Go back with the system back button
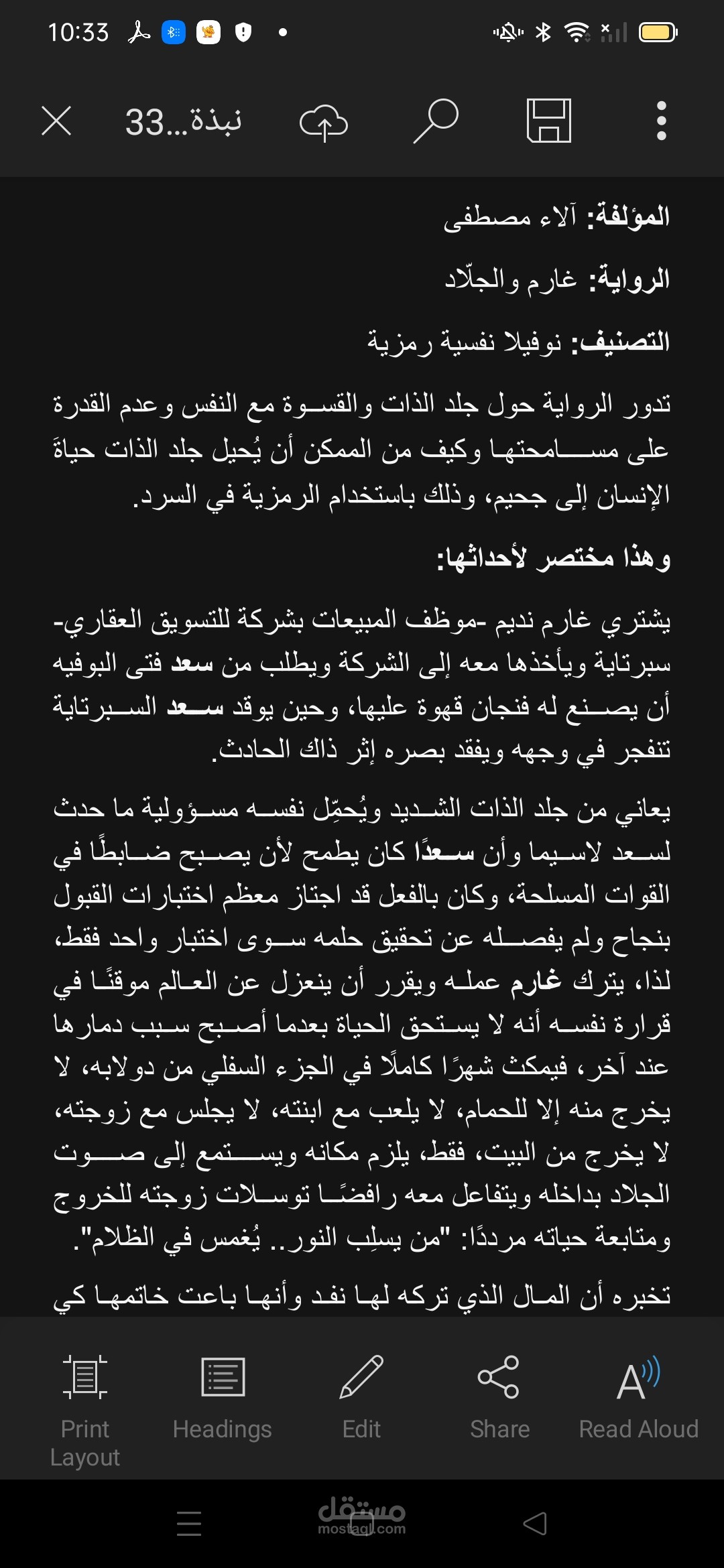 point(535,1524)
